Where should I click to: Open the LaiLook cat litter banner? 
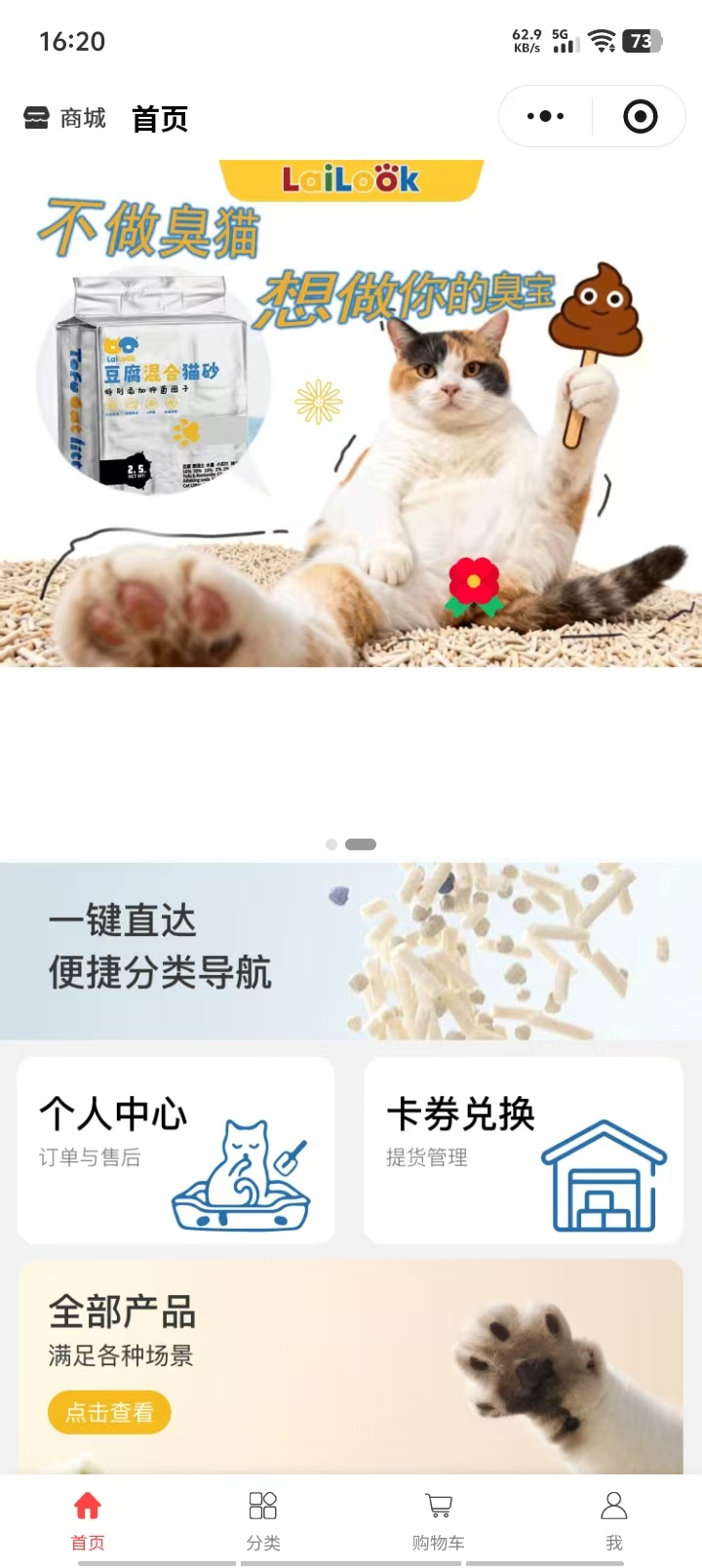[351, 414]
